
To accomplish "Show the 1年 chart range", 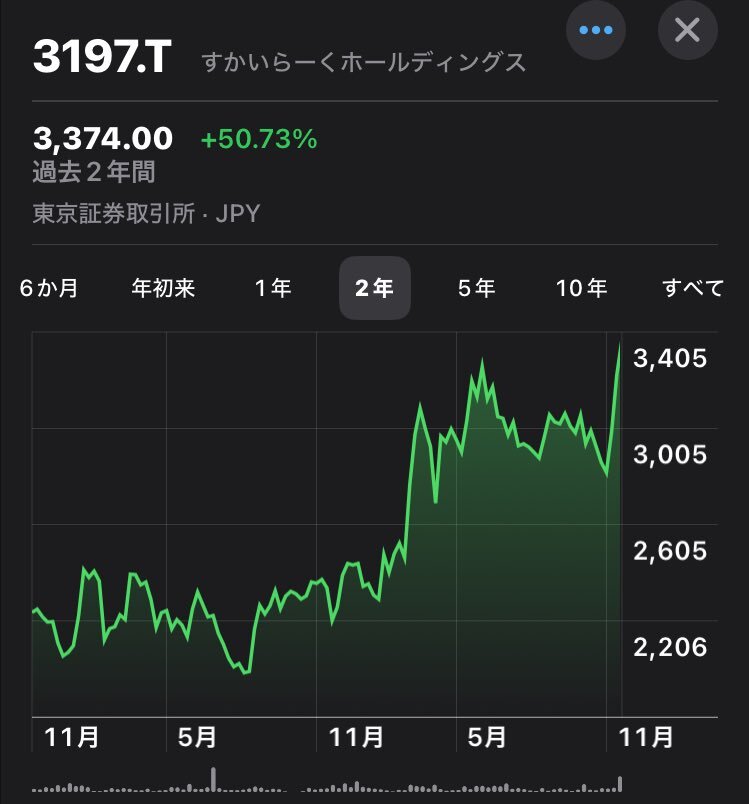I will [272, 289].
